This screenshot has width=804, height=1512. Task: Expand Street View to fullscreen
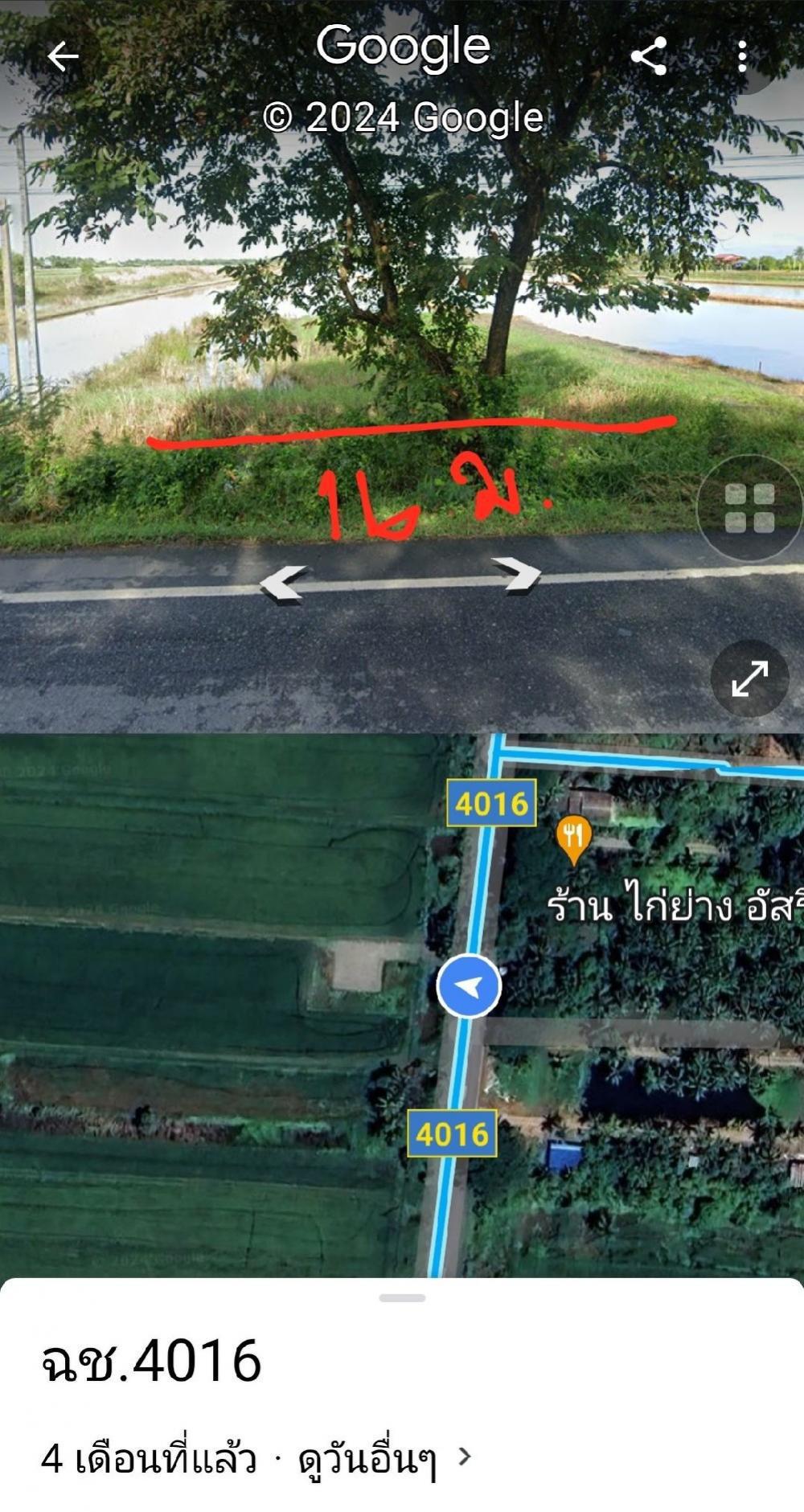749,678
